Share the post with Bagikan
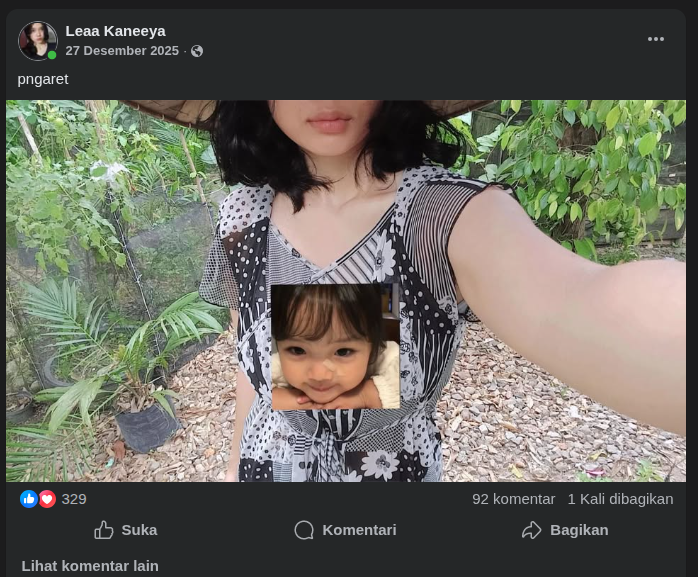The height and width of the screenshot is (577, 698). (565, 530)
